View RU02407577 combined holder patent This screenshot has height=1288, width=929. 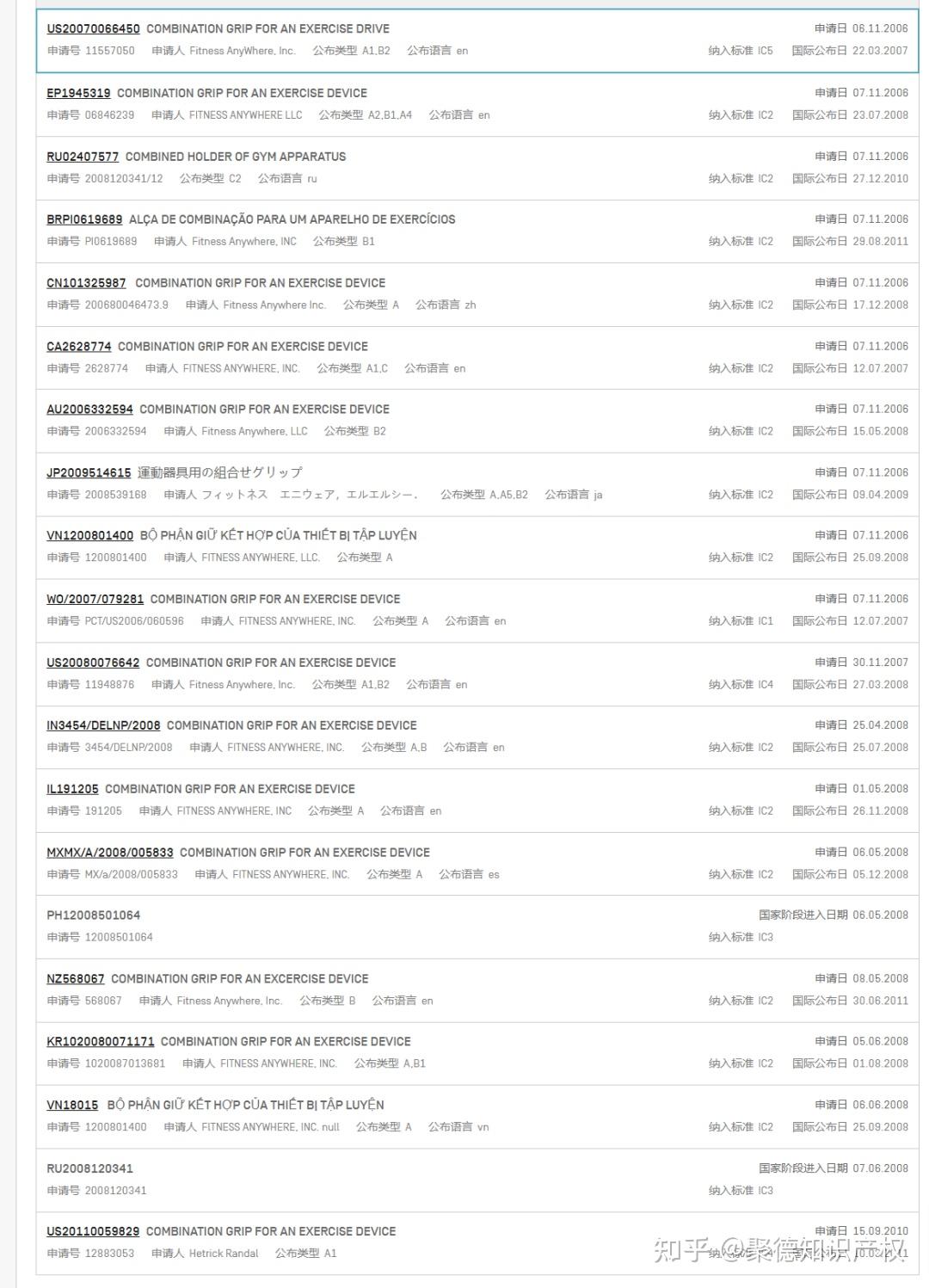pyautogui.click(x=83, y=157)
